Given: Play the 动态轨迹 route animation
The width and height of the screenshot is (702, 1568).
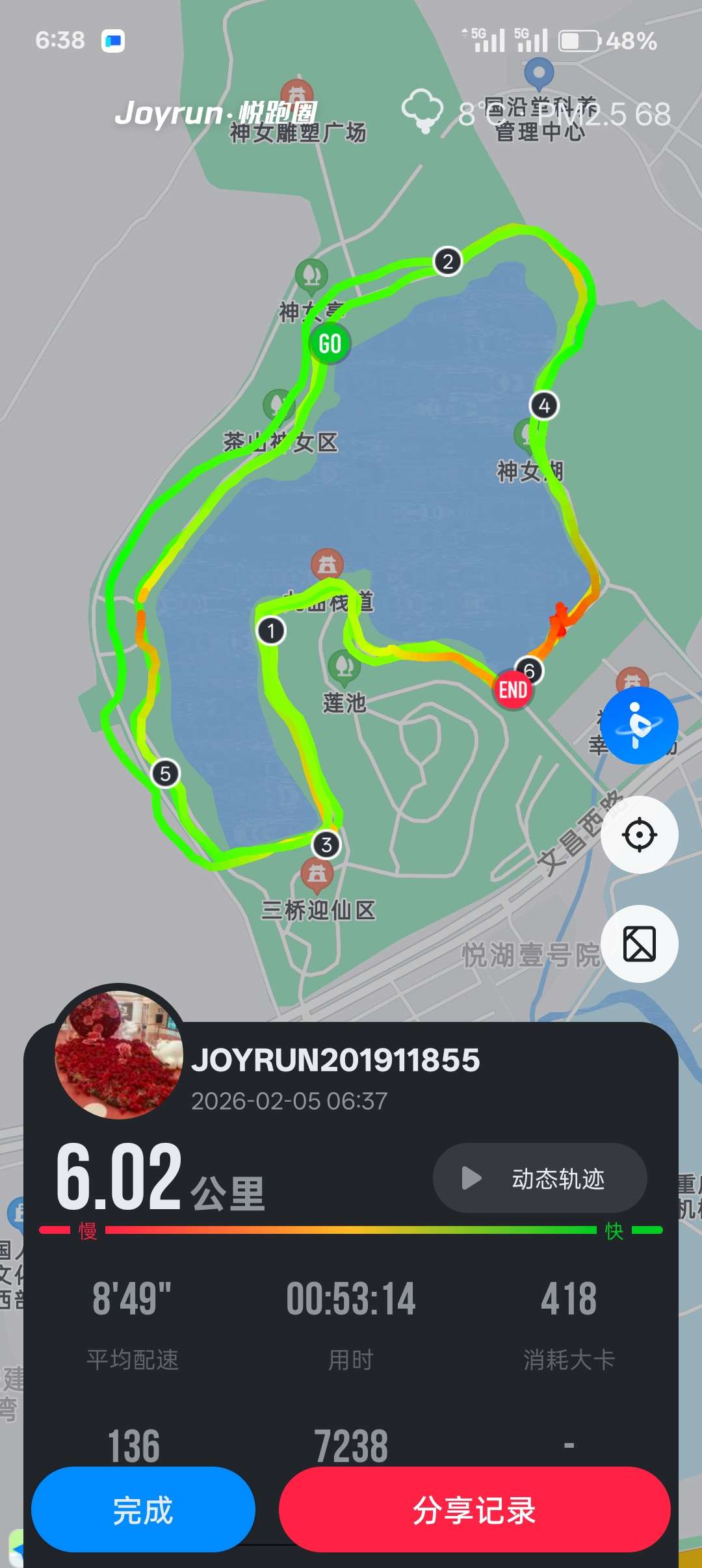Looking at the screenshot, I should tap(539, 1178).
